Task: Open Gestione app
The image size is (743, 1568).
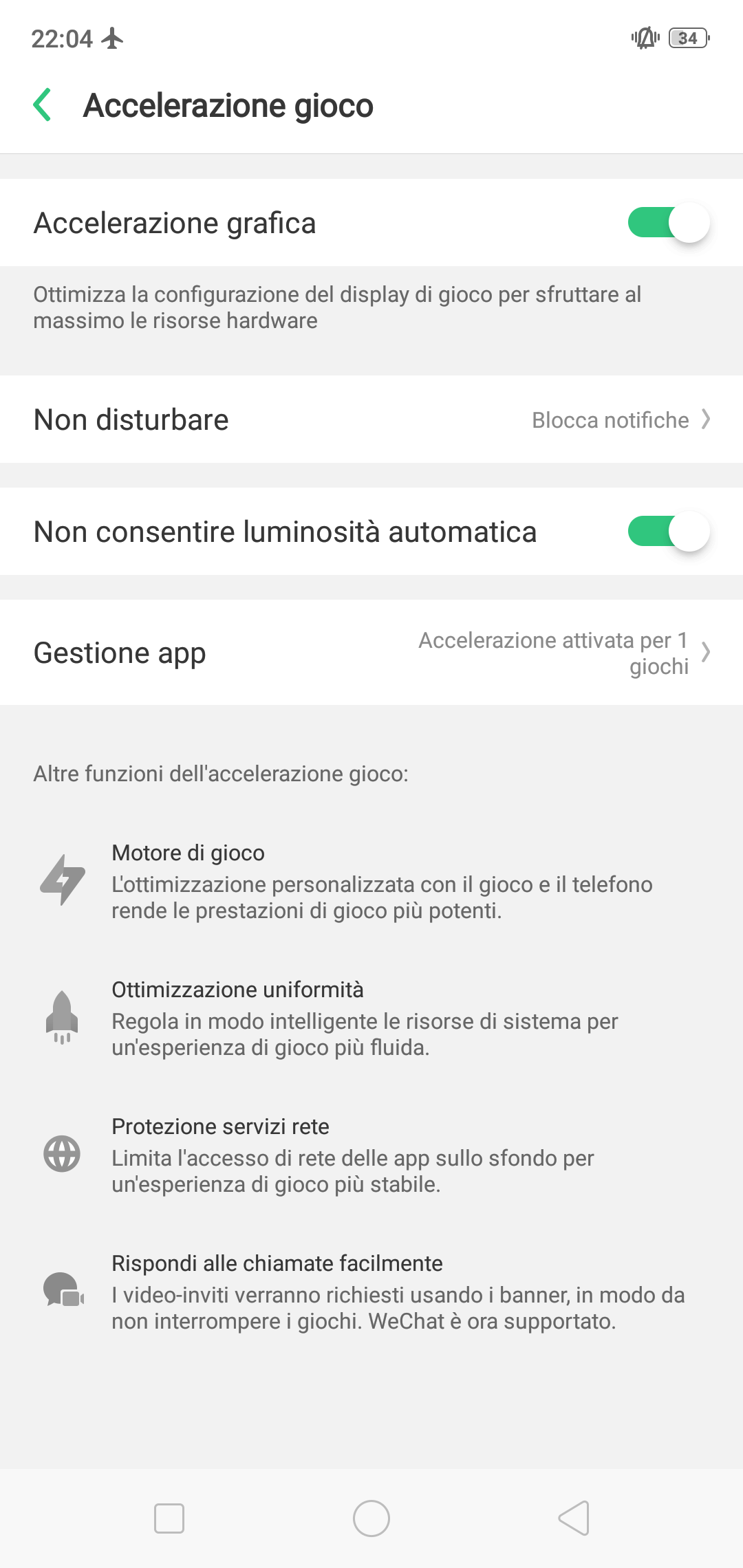Action: [x=371, y=653]
